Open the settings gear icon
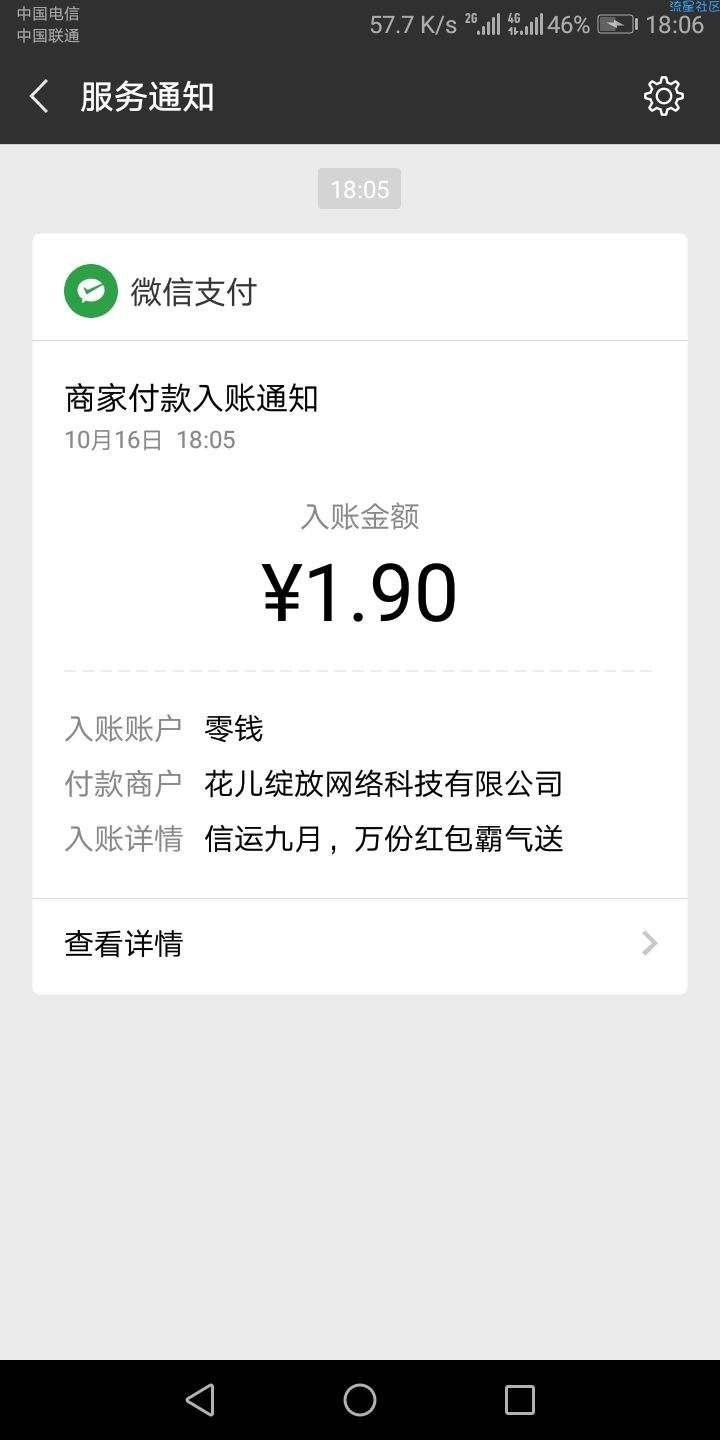 pyautogui.click(x=664, y=96)
